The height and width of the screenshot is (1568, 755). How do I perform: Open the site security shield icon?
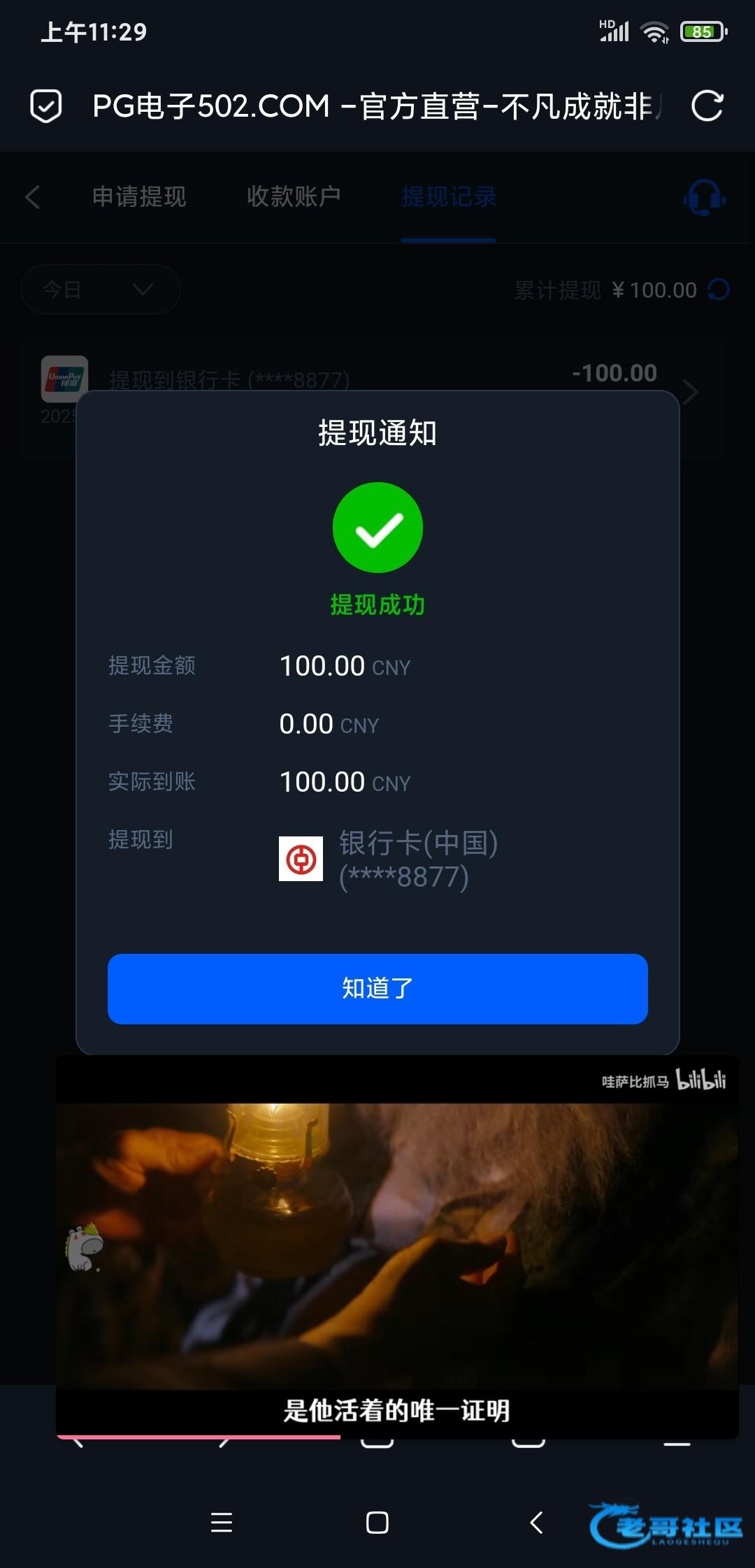click(x=46, y=106)
